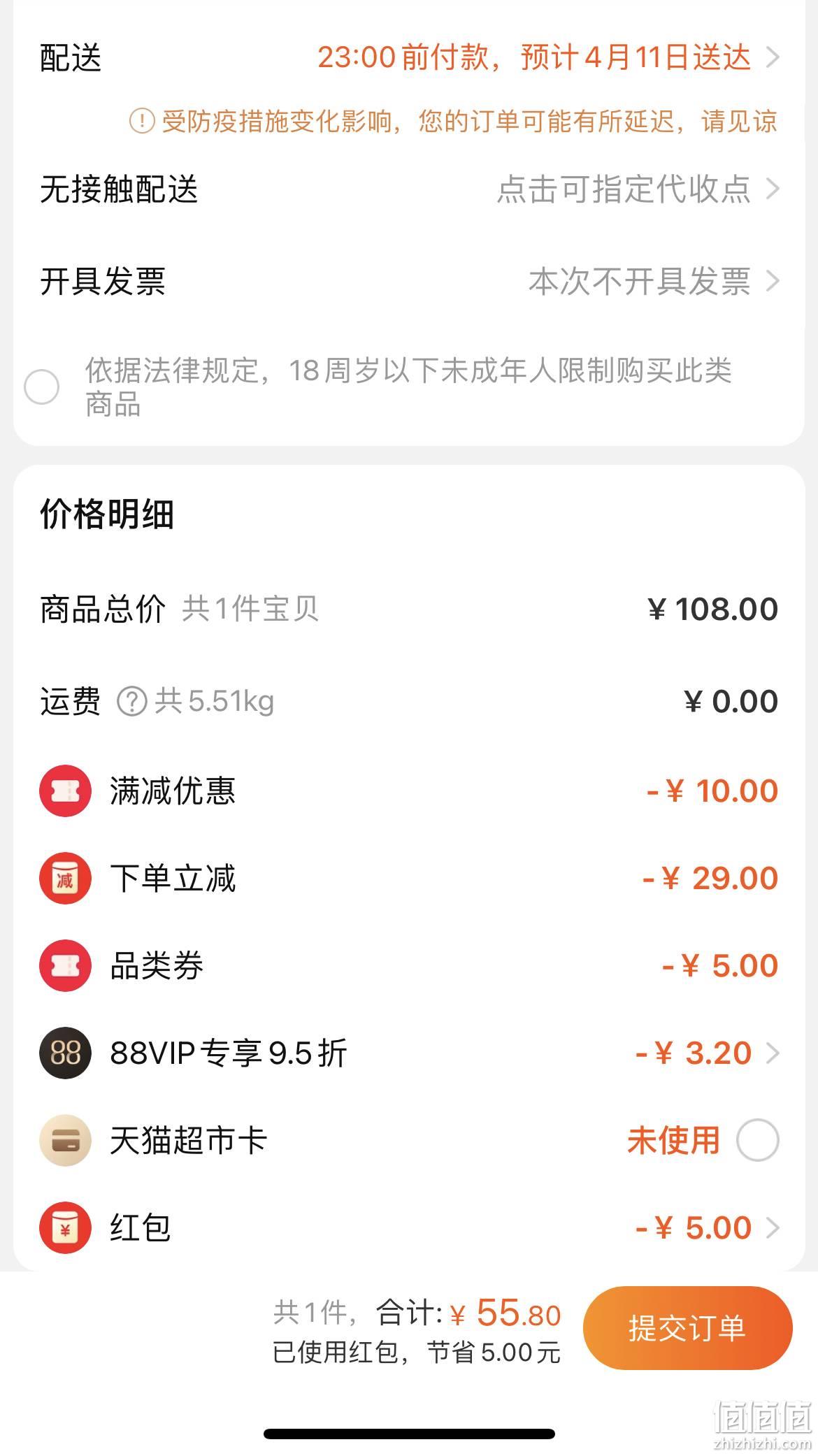Open the 开具发票 invoice options
Screen dimensions: 818x1456
[409, 282]
